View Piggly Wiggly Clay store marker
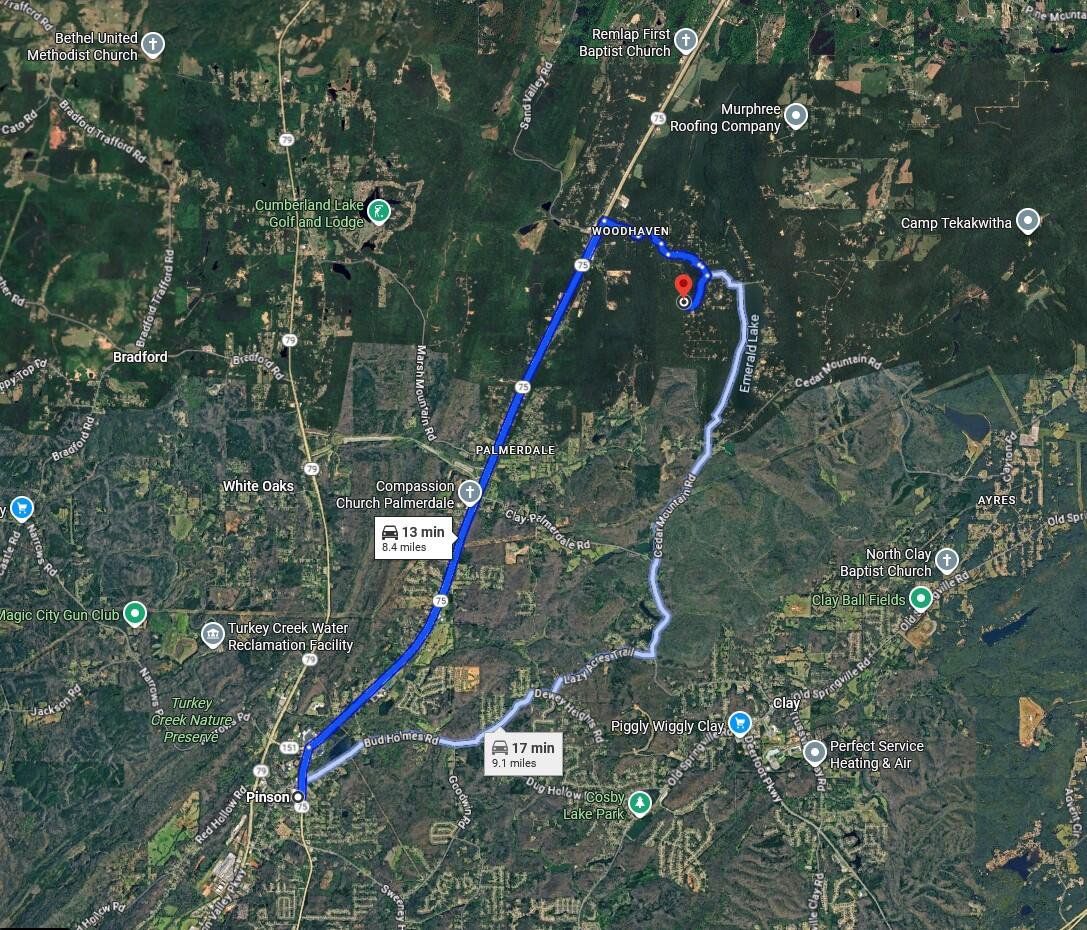 coord(739,723)
